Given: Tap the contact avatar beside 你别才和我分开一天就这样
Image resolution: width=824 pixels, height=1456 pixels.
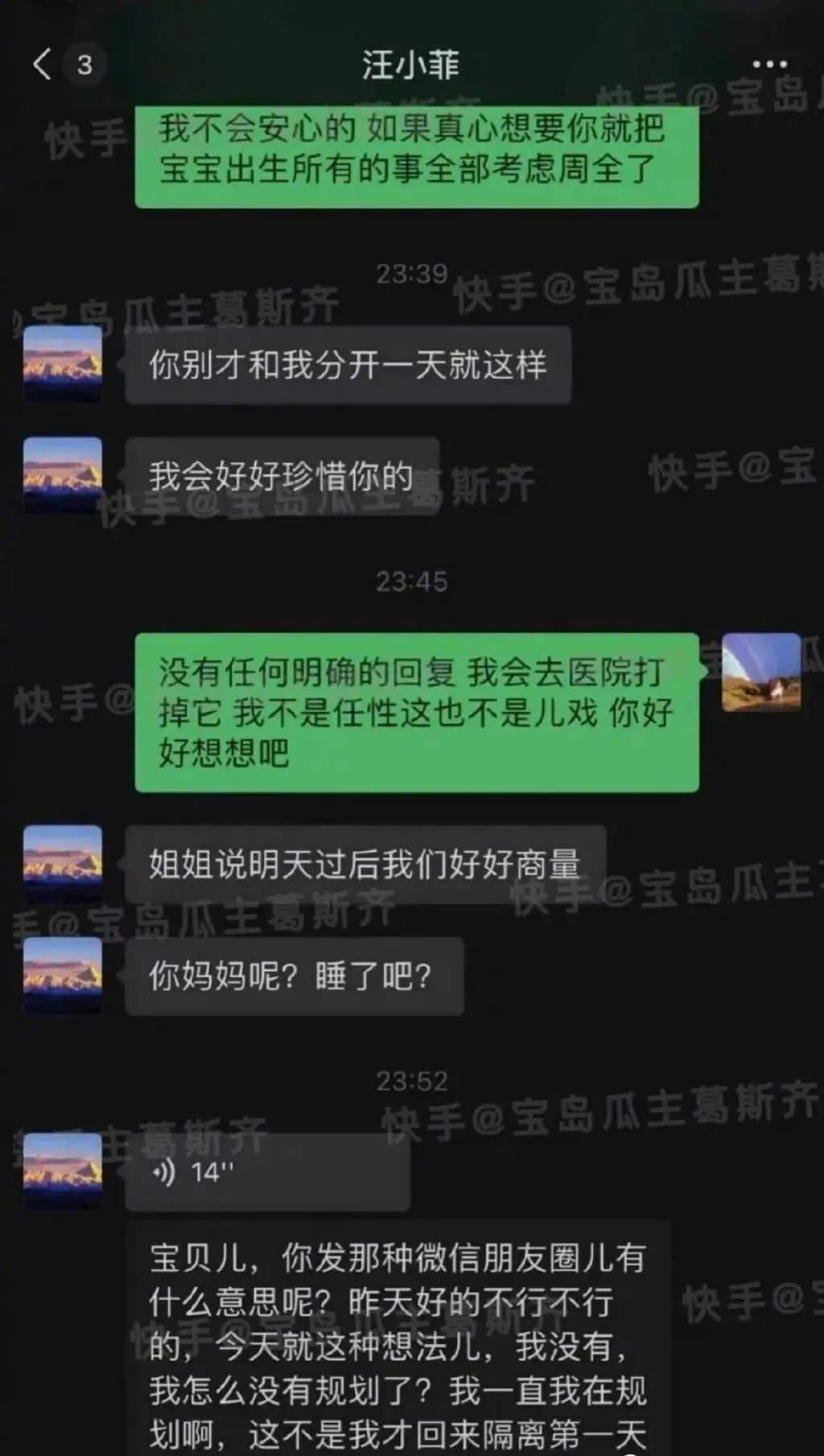Looking at the screenshot, I should 63,364.
